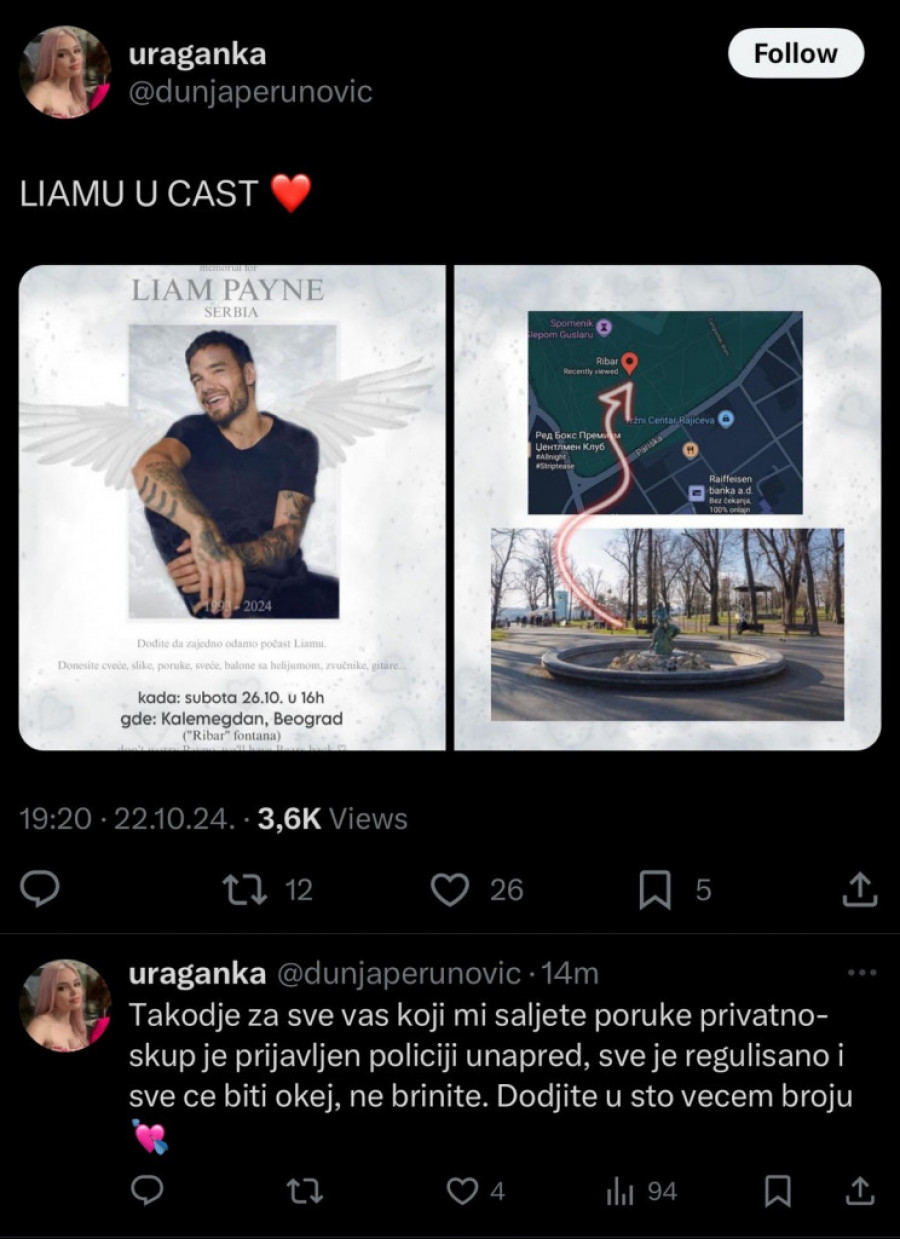Bookmark the reply posted 14m ago
Screen dimensions: 900x1239
777,1190
